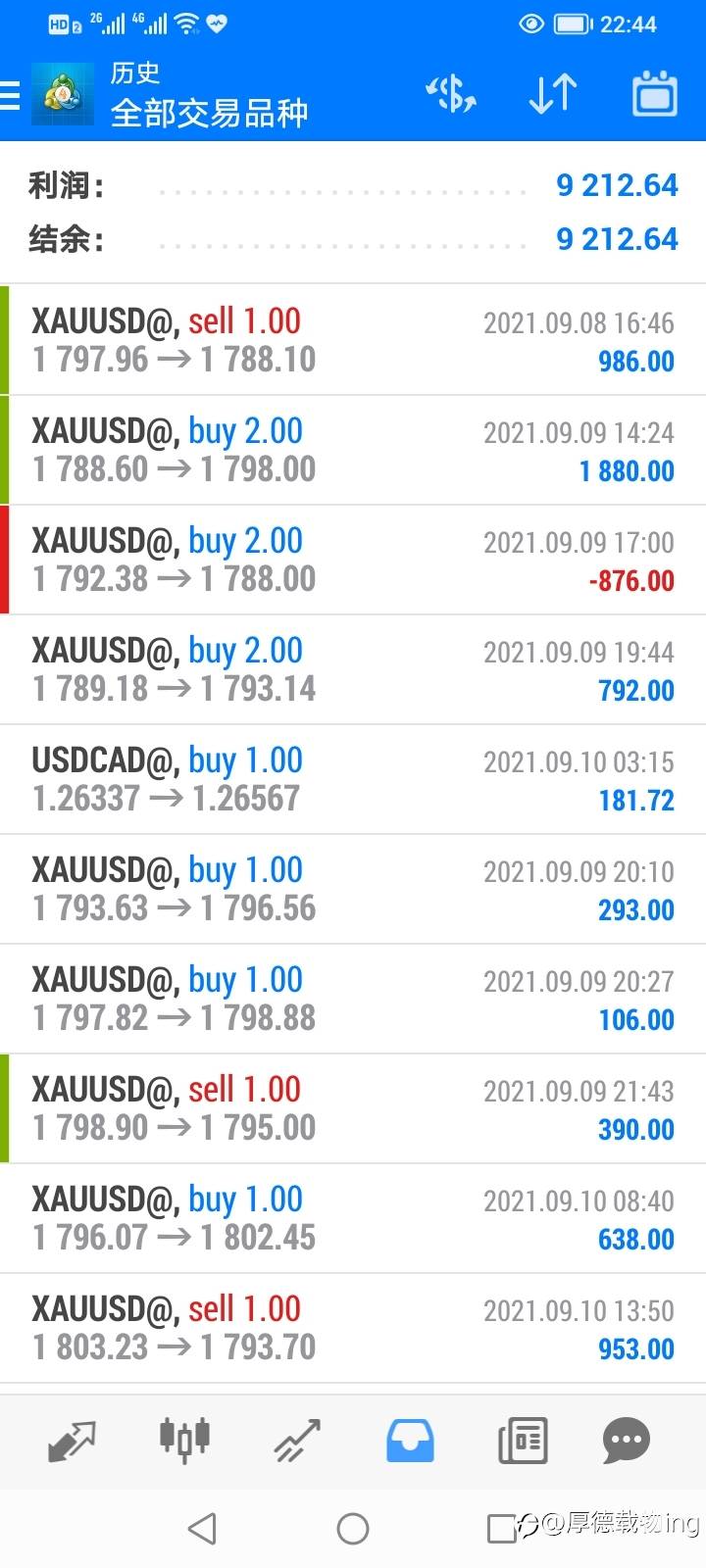Open the side drawer menu
This screenshot has width=706, height=1568.
12,95
